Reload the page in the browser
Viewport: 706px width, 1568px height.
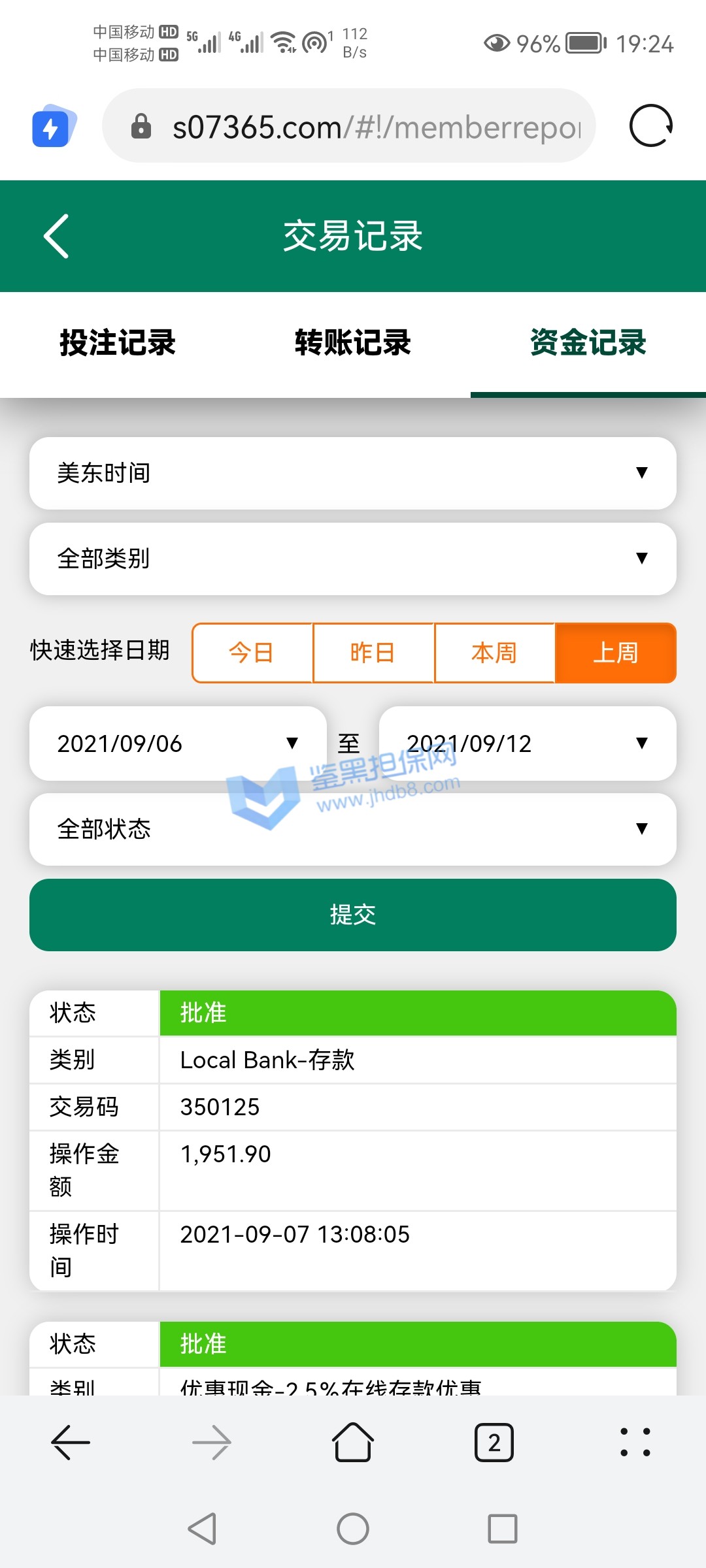650,125
